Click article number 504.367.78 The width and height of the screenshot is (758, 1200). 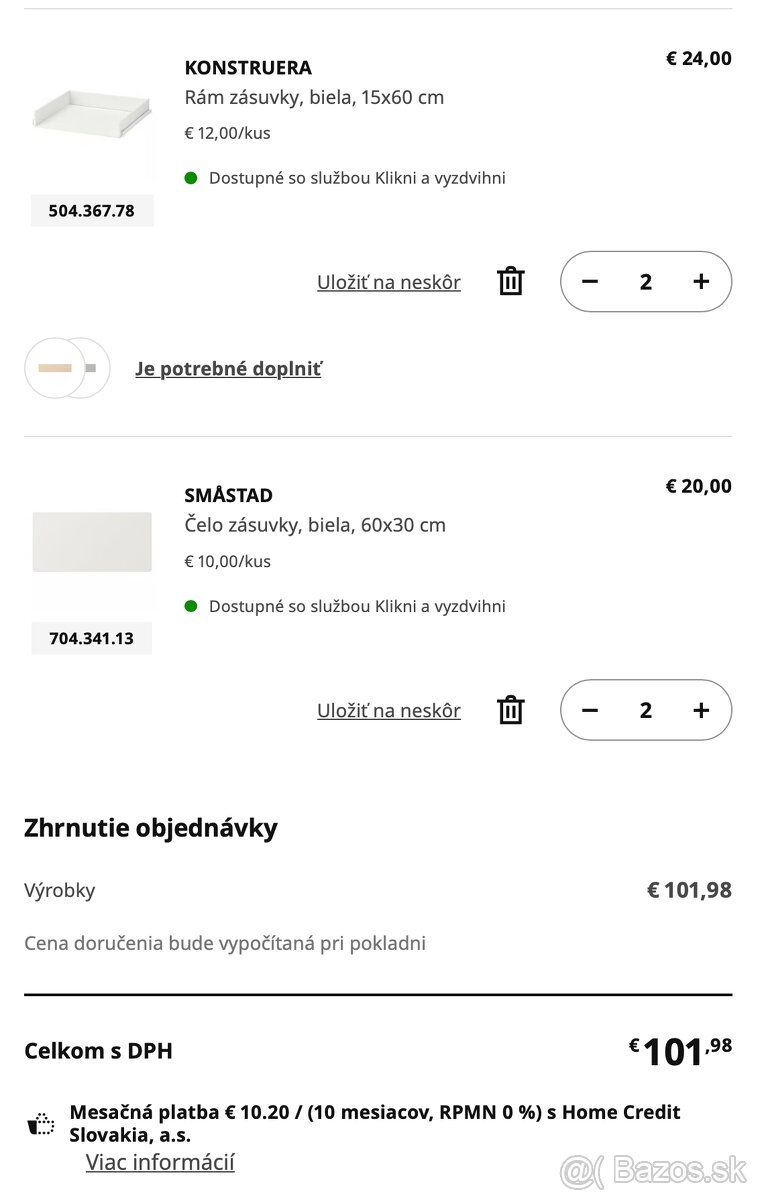pos(91,210)
